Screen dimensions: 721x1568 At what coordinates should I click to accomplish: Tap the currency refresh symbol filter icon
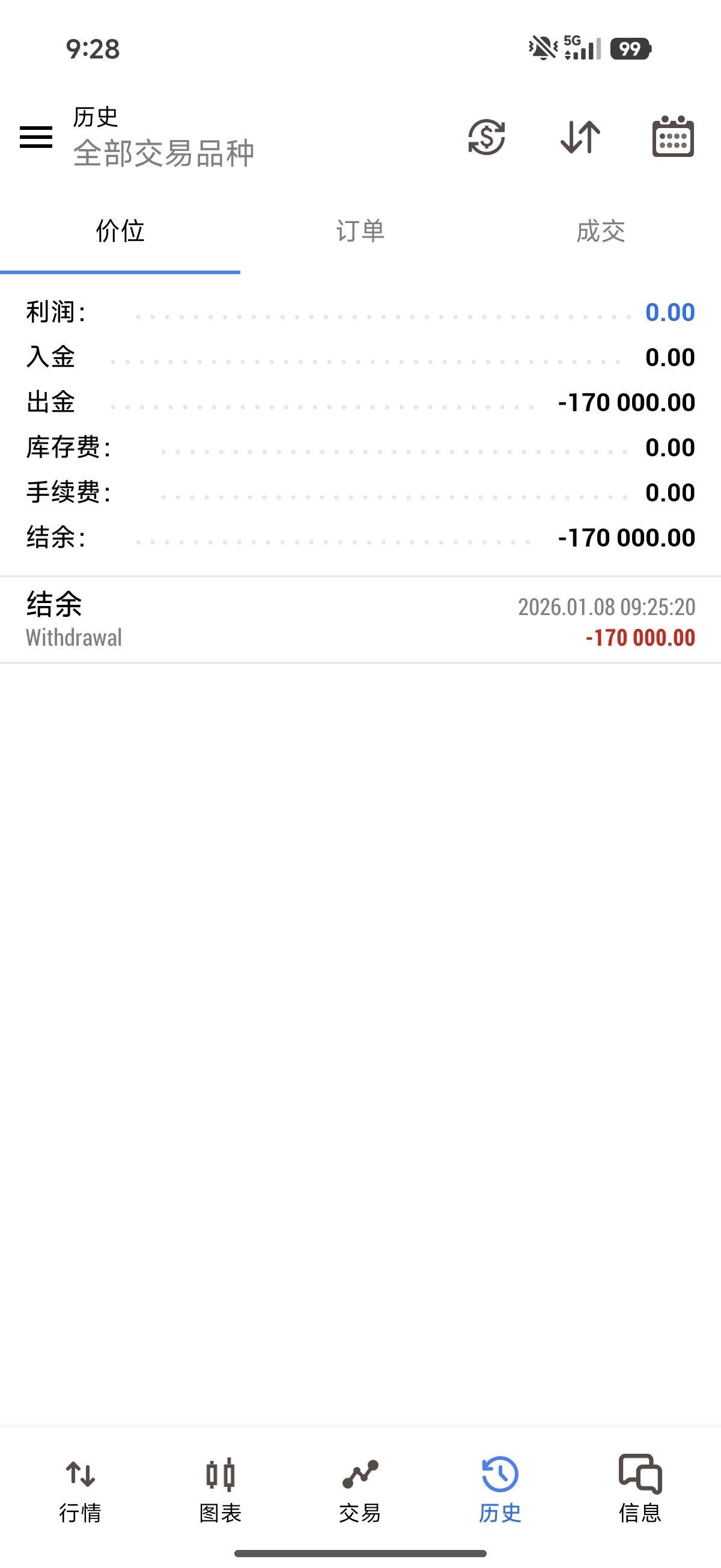tap(486, 136)
